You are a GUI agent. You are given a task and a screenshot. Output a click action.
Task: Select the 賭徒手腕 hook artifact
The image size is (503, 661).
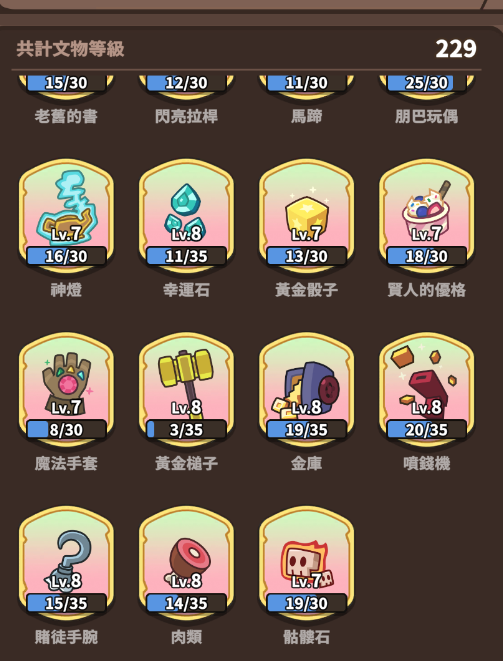click(66, 564)
